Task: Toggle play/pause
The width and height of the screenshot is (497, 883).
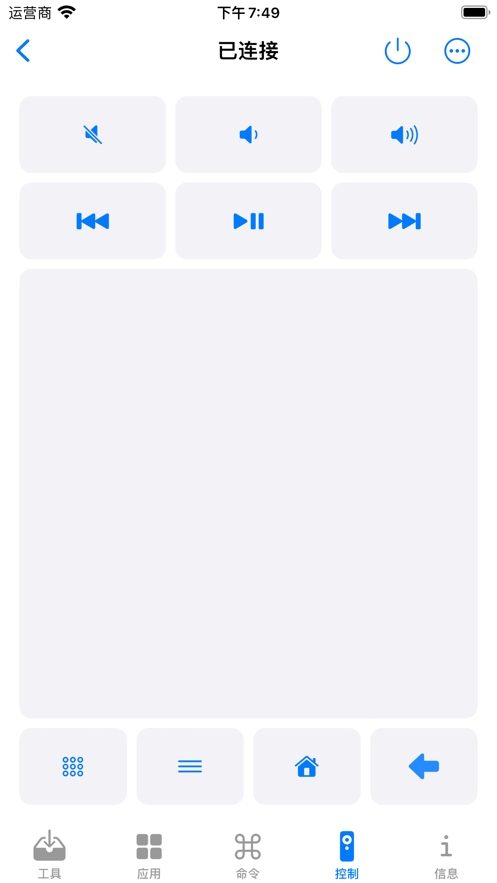Action: click(248, 221)
